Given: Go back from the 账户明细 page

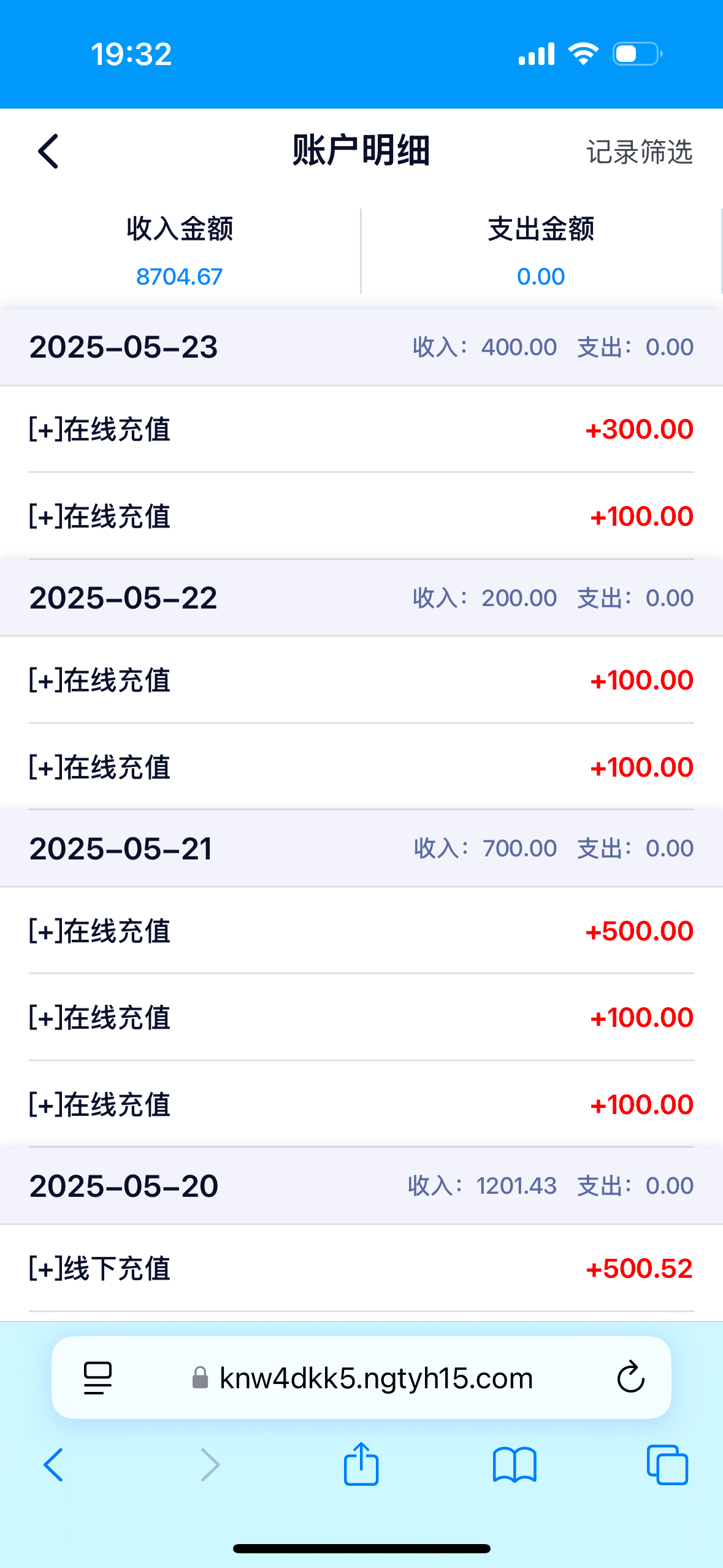Looking at the screenshot, I should (48, 152).
